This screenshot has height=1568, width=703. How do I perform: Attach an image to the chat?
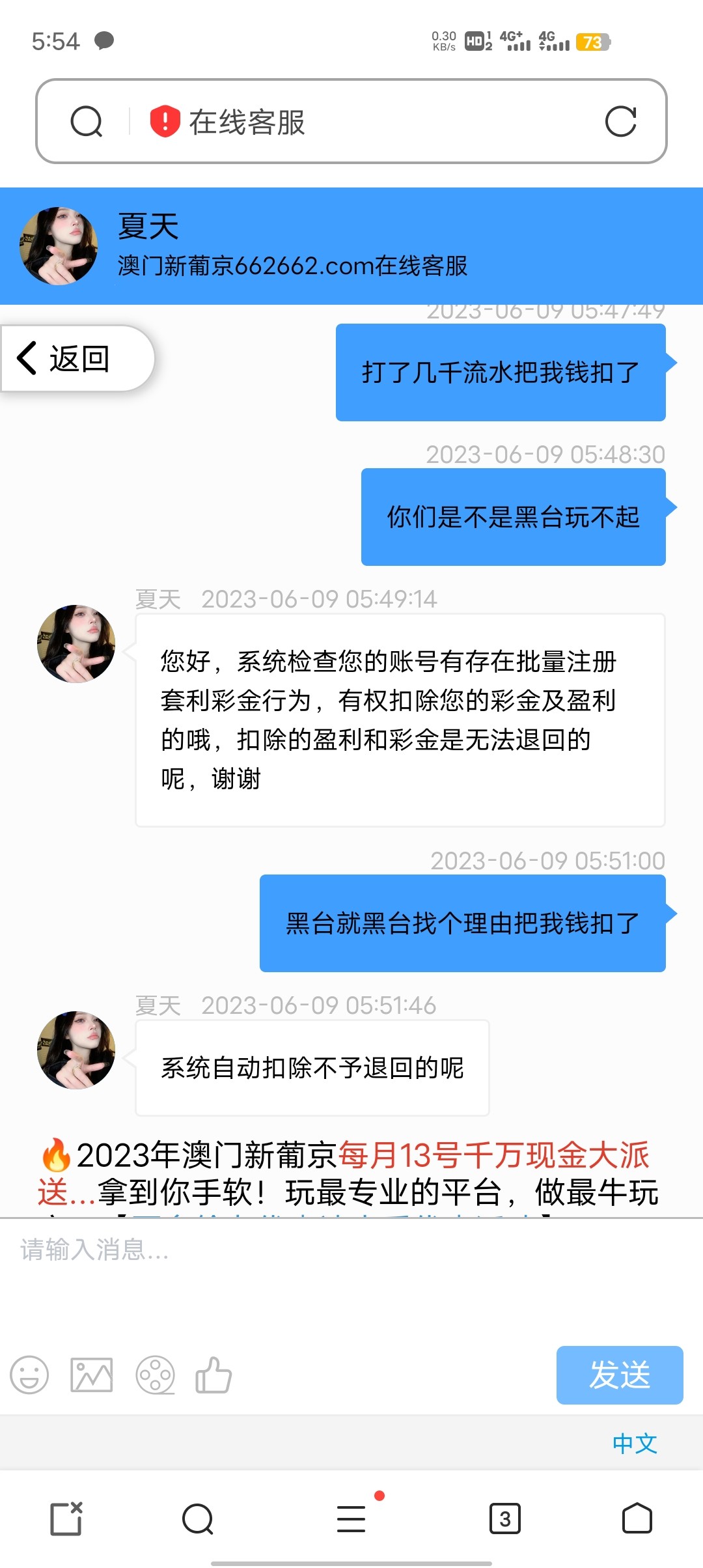(x=91, y=1375)
